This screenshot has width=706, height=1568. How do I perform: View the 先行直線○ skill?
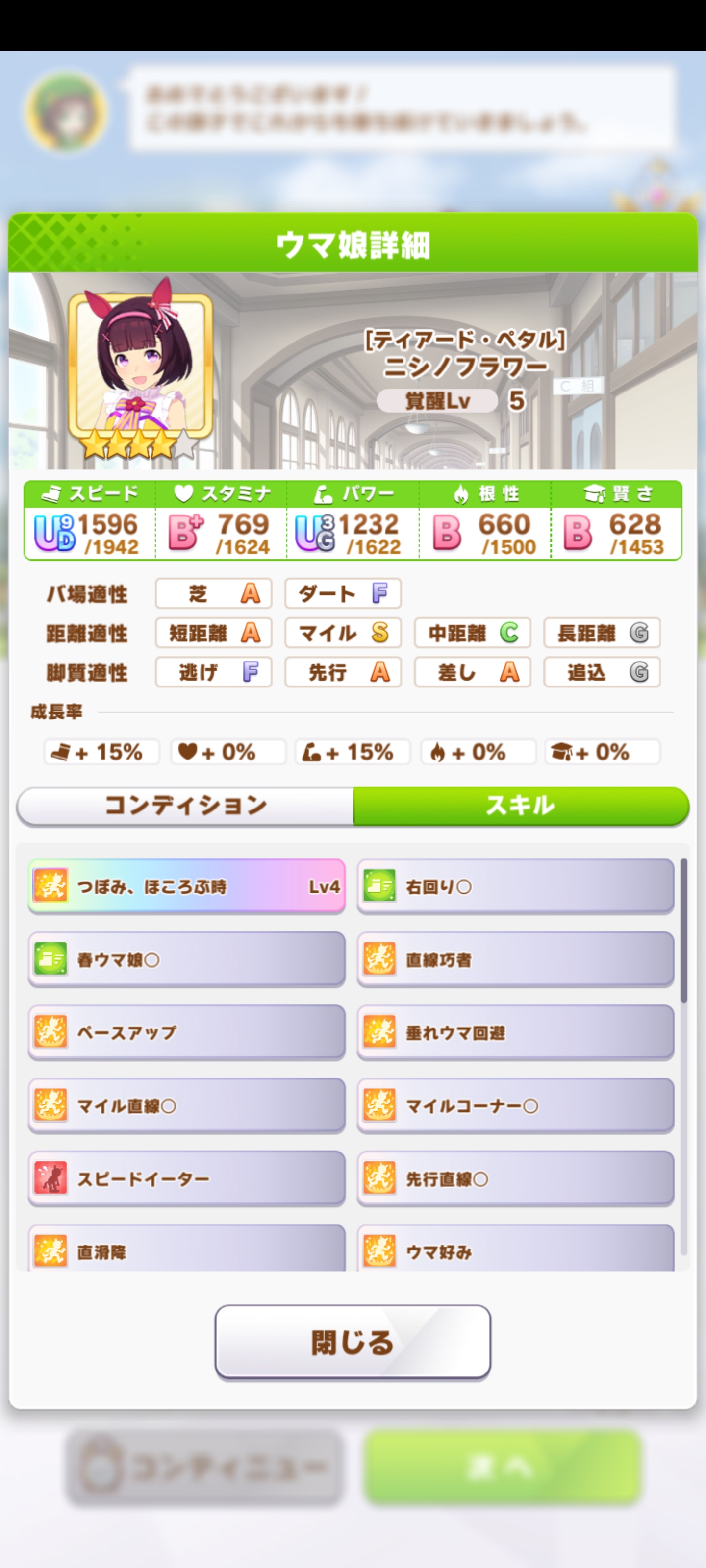(x=515, y=1178)
